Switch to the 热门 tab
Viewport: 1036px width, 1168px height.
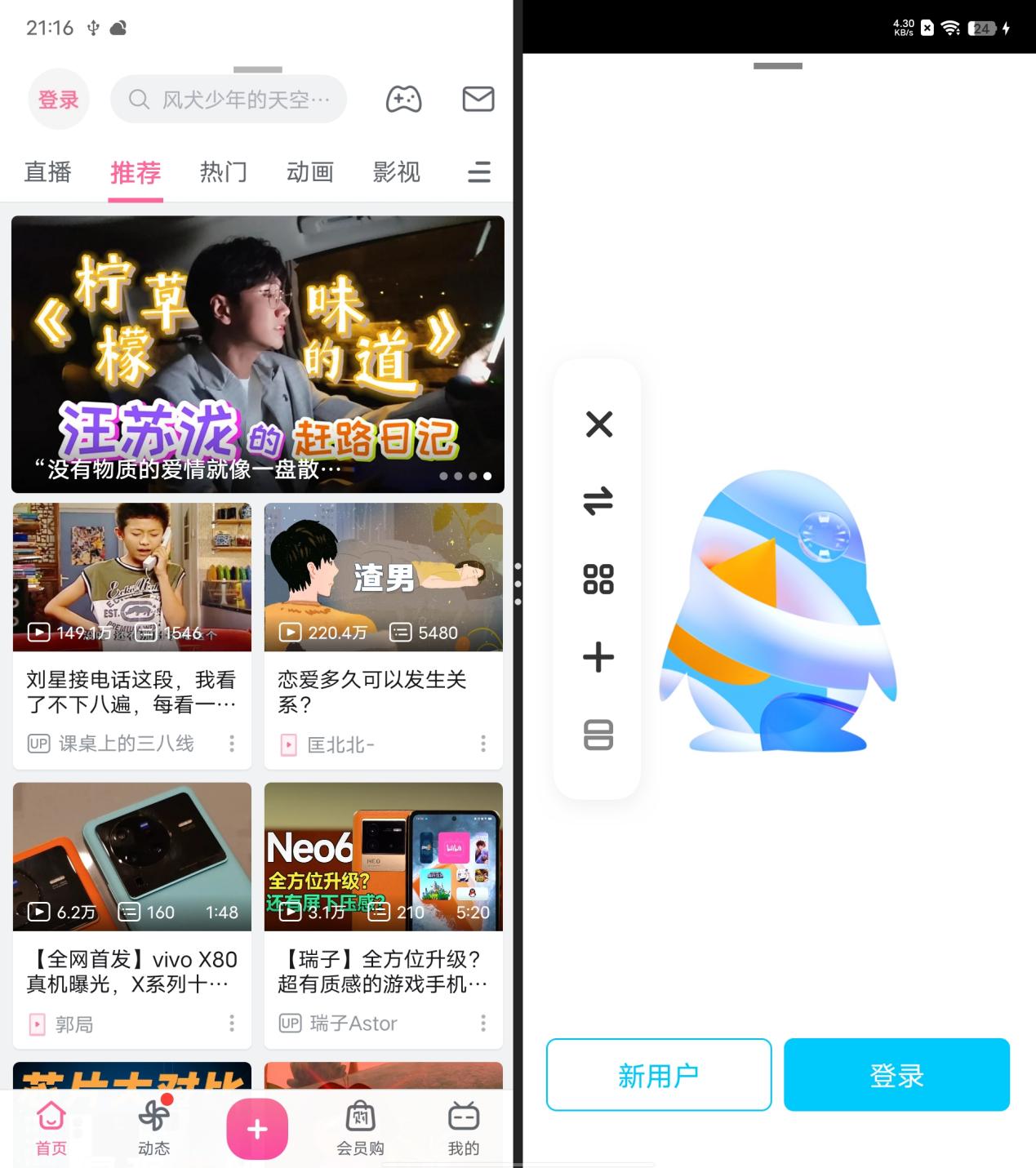(x=223, y=172)
